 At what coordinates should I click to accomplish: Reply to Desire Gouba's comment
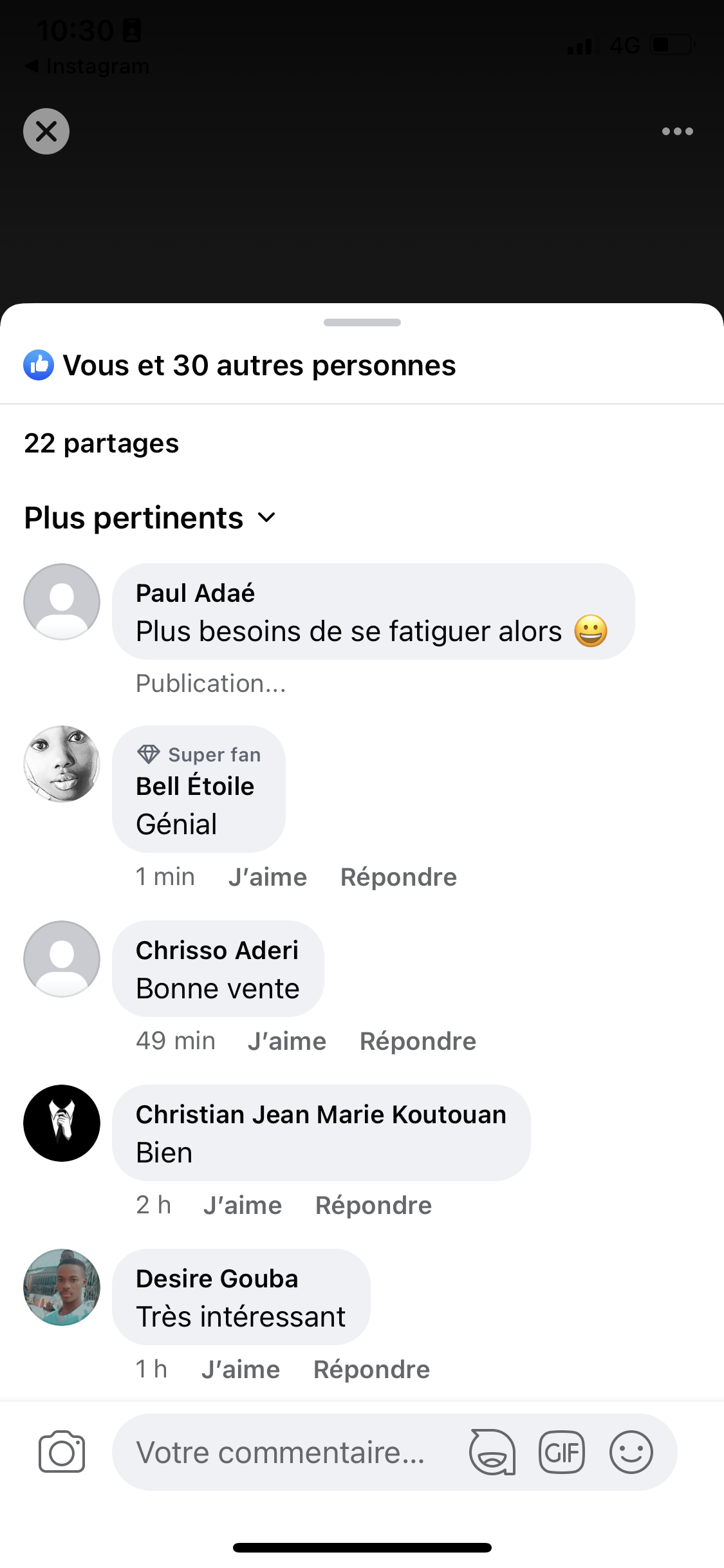(371, 1370)
